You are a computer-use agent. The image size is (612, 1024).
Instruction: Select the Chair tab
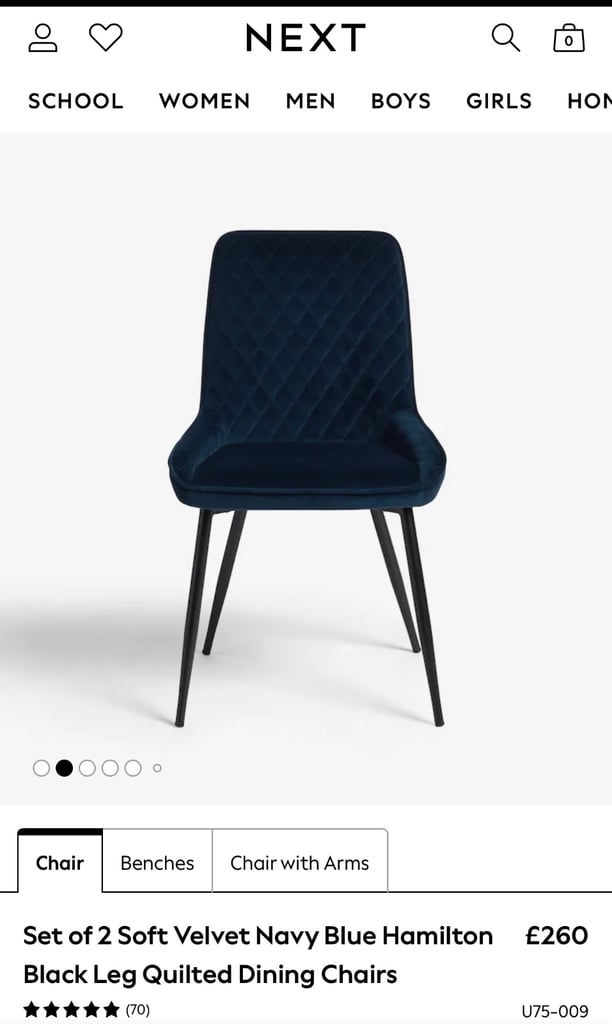[60, 863]
